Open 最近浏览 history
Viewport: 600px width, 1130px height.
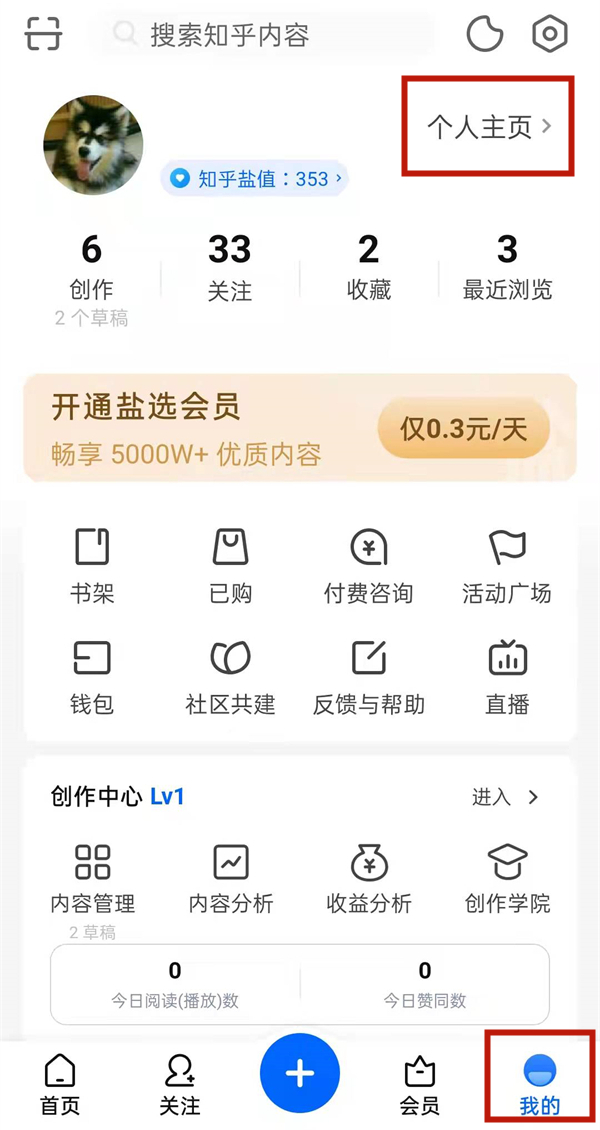pos(507,267)
